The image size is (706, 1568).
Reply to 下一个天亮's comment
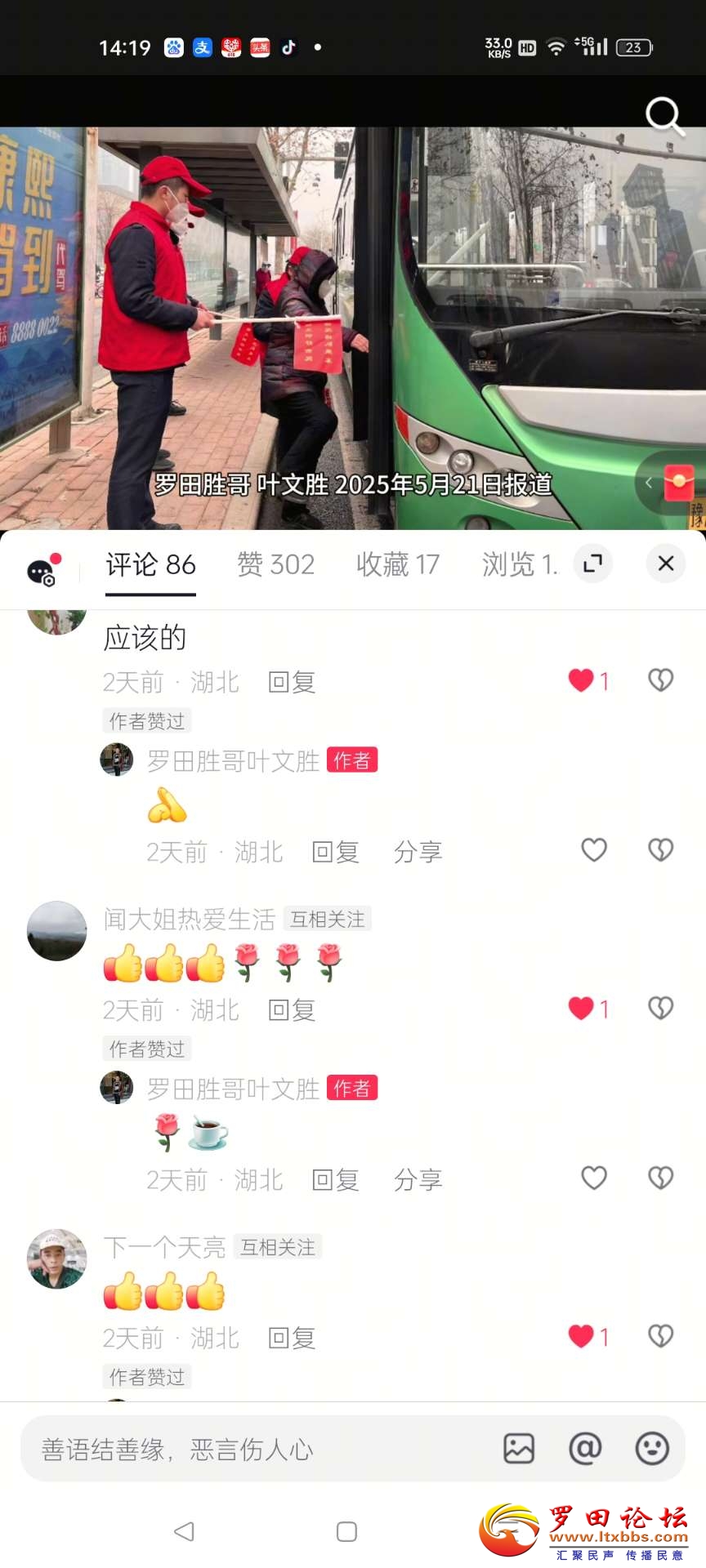click(292, 1339)
